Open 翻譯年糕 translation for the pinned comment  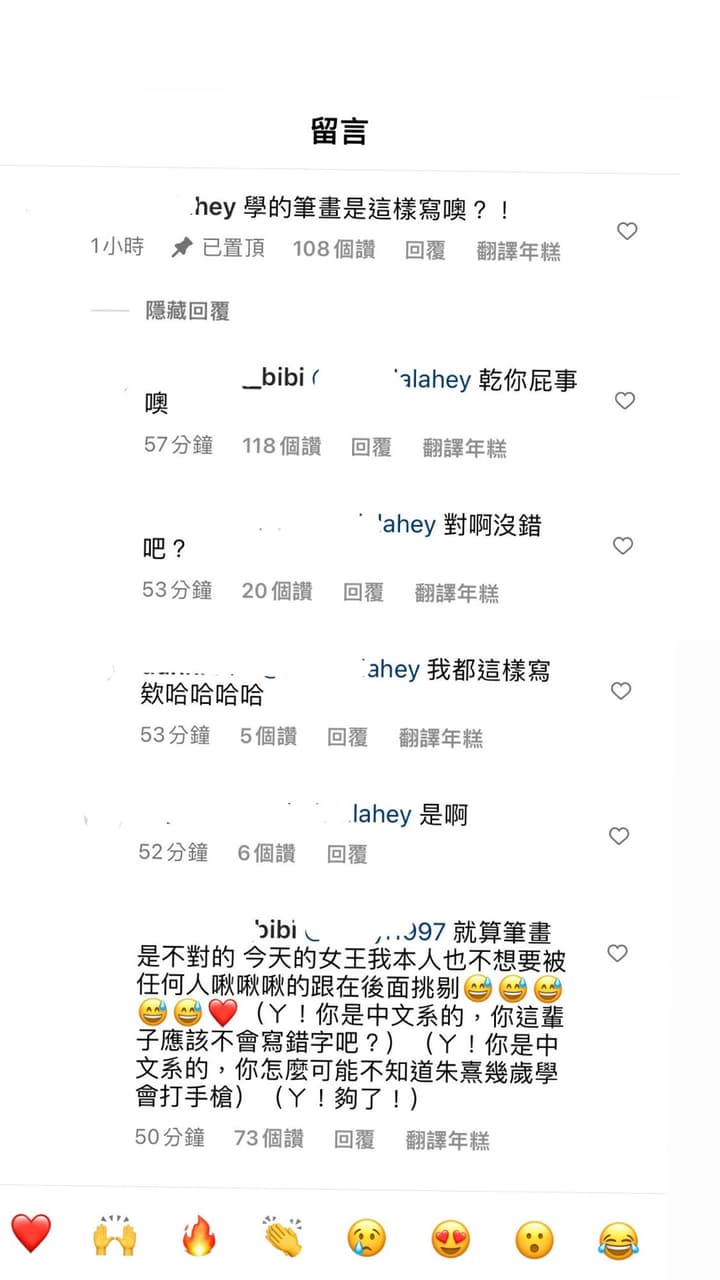519,249
